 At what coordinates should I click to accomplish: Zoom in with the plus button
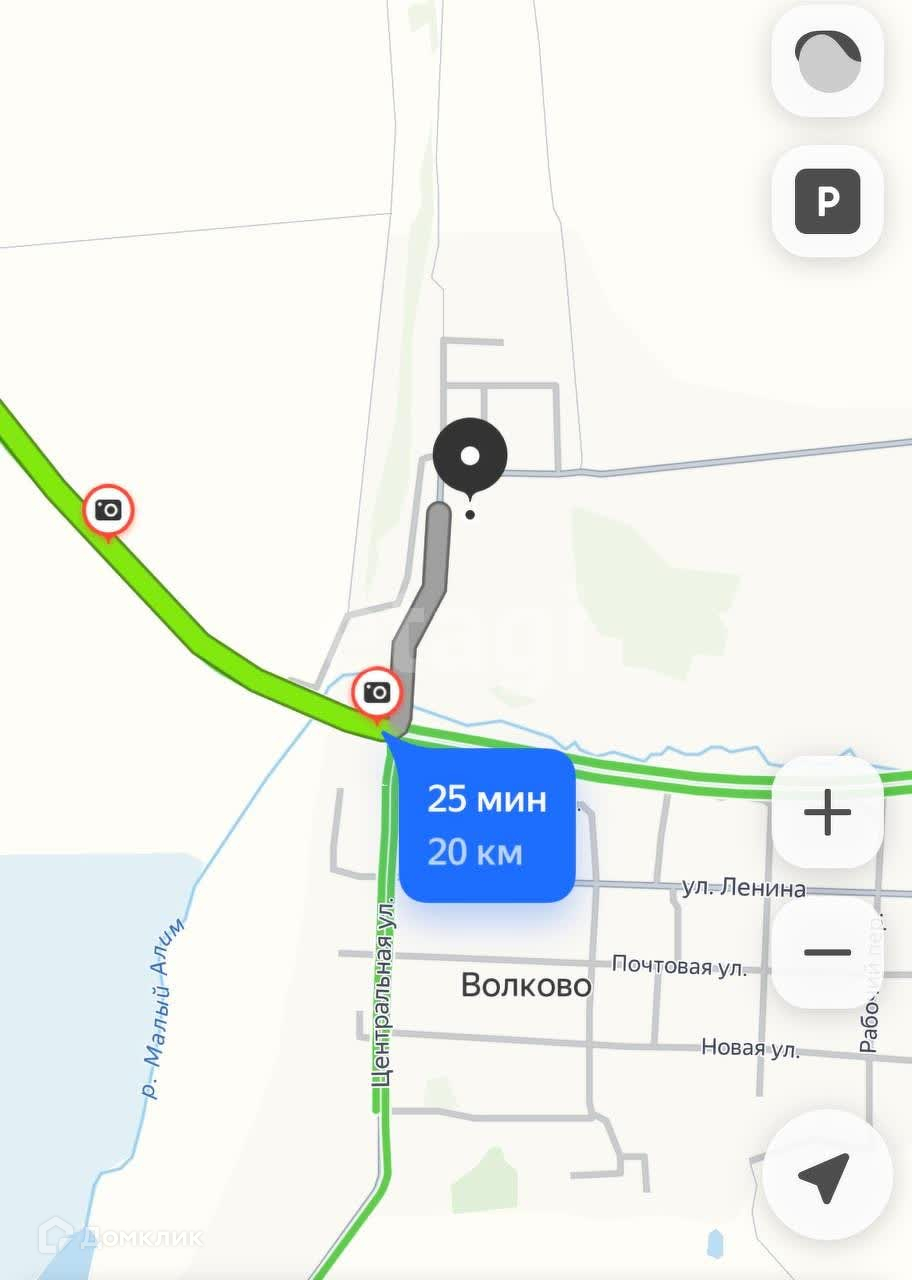pos(827,814)
